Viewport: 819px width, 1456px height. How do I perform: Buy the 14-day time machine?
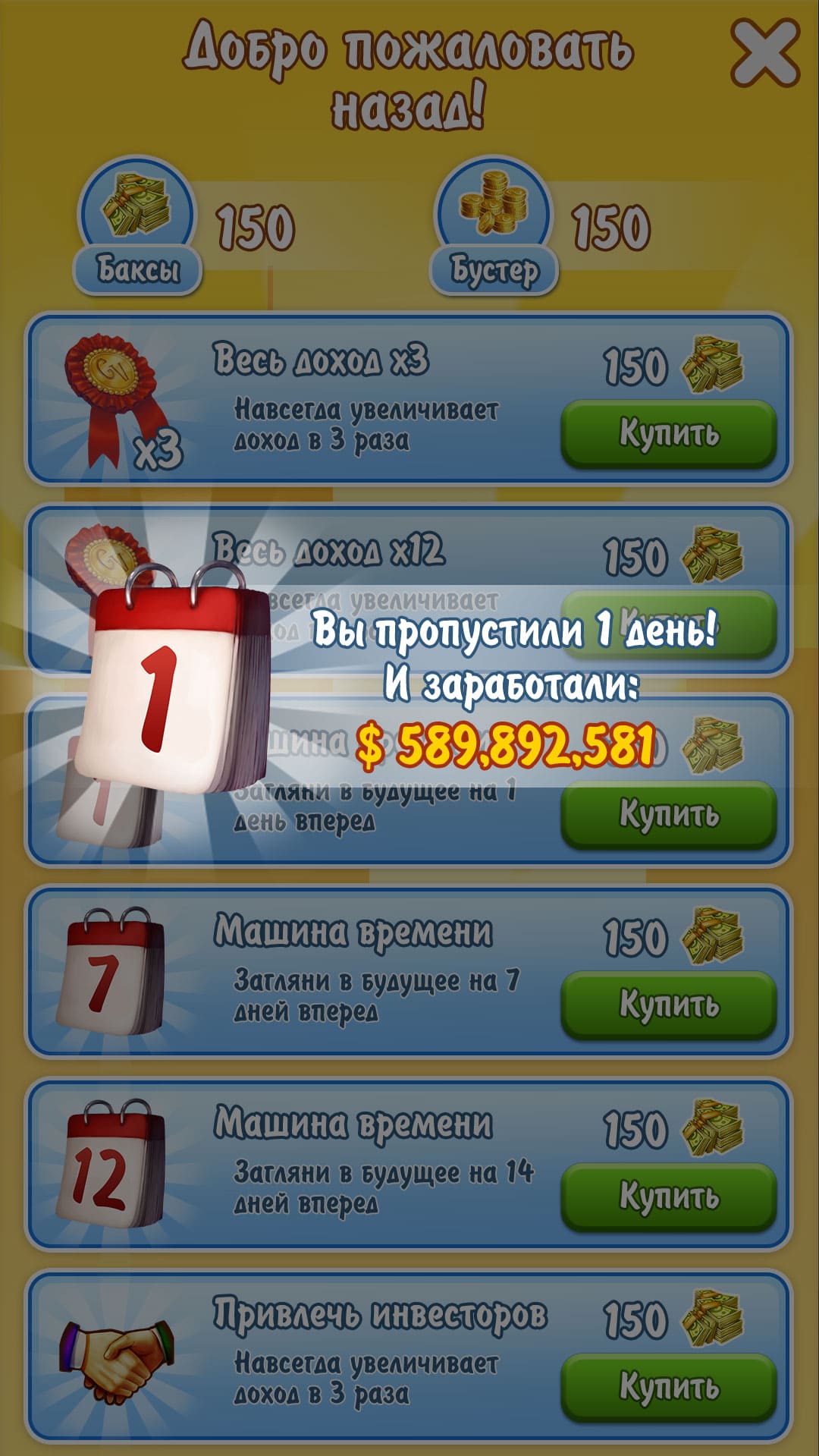(668, 1197)
